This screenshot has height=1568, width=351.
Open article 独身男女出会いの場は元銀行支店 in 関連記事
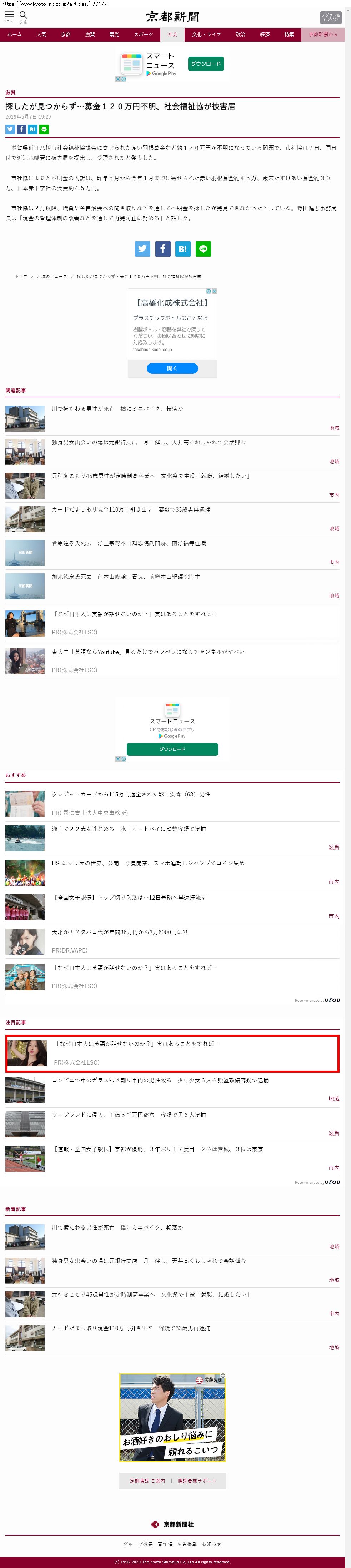coord(149,443)
